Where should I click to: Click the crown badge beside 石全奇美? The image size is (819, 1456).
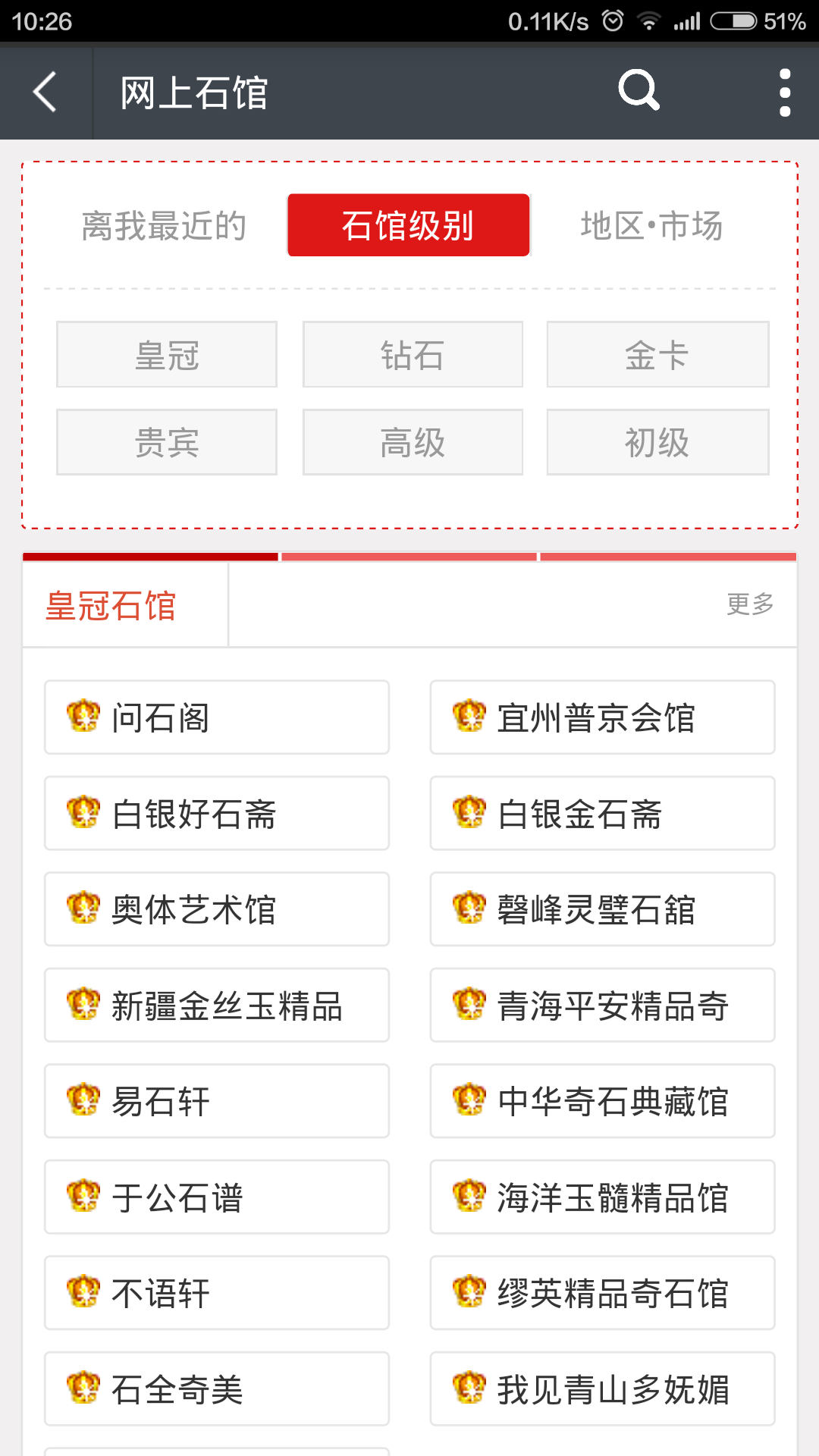point(82,1389)
